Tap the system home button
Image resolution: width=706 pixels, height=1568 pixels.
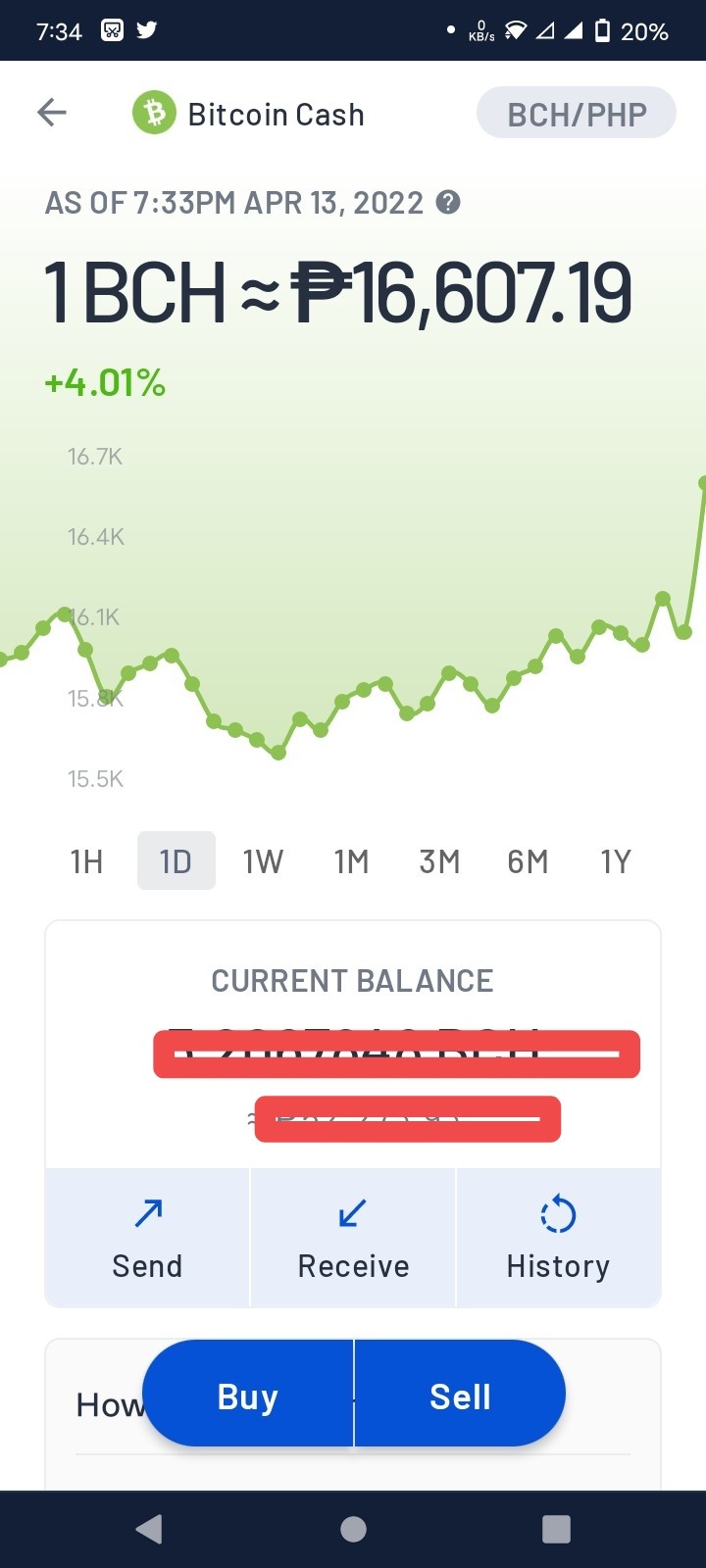pos(353,1529)
